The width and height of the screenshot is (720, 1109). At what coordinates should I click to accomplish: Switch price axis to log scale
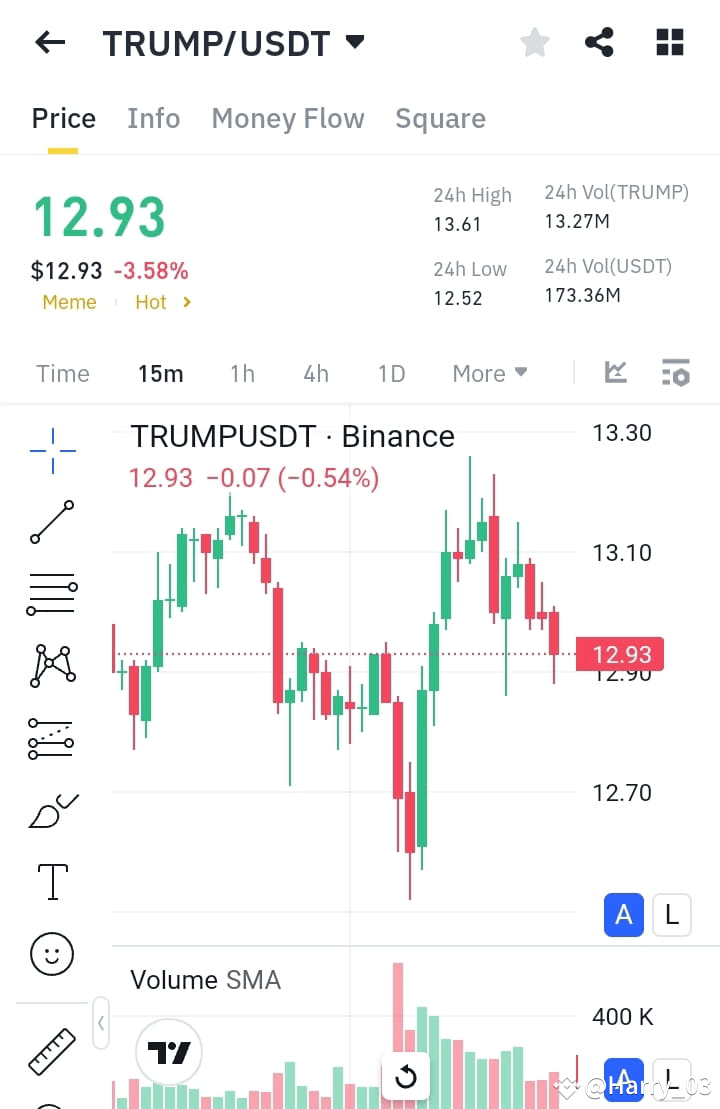[671, 914]
